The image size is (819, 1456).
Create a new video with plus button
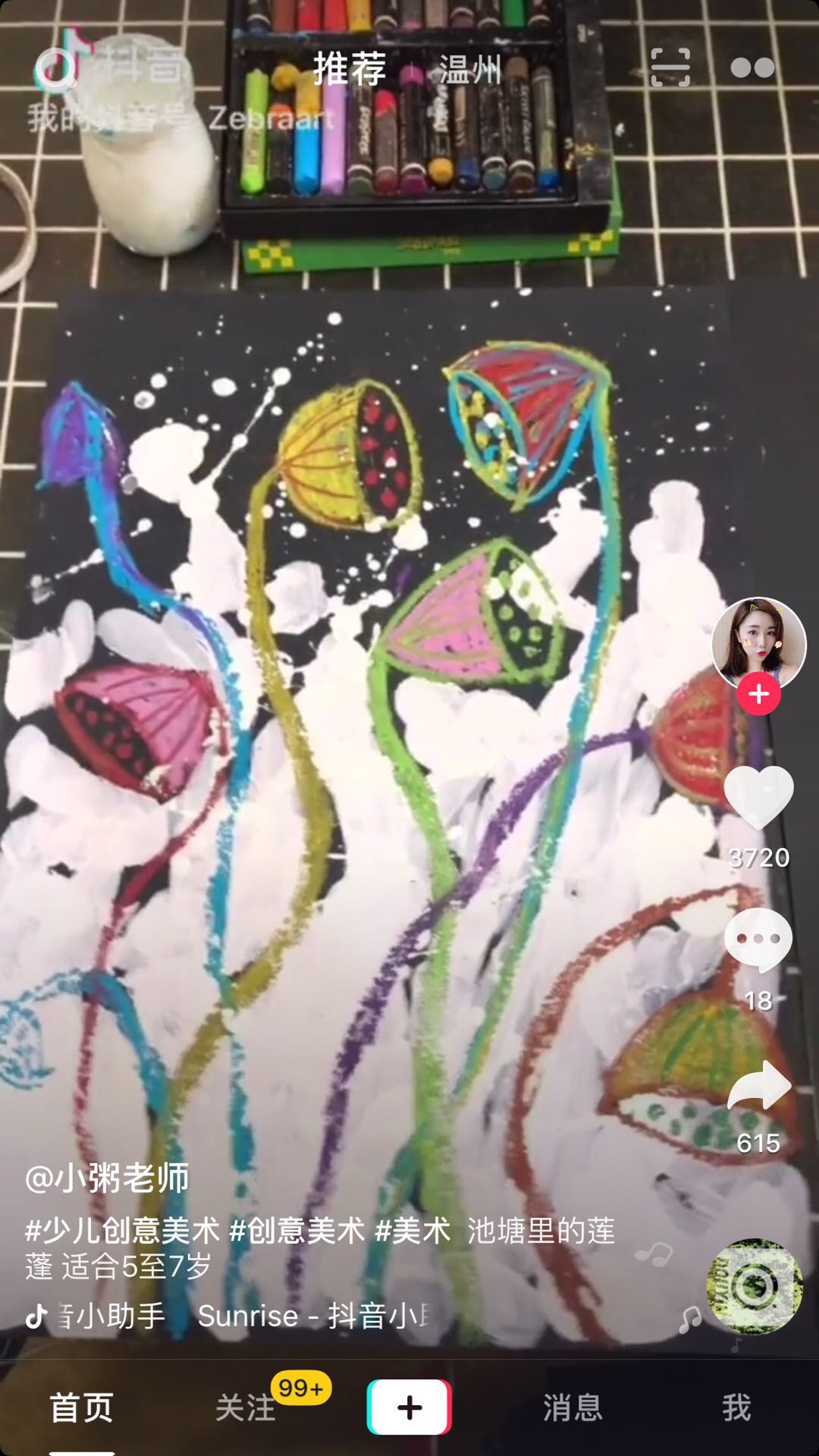click(x=409, y=1407)
